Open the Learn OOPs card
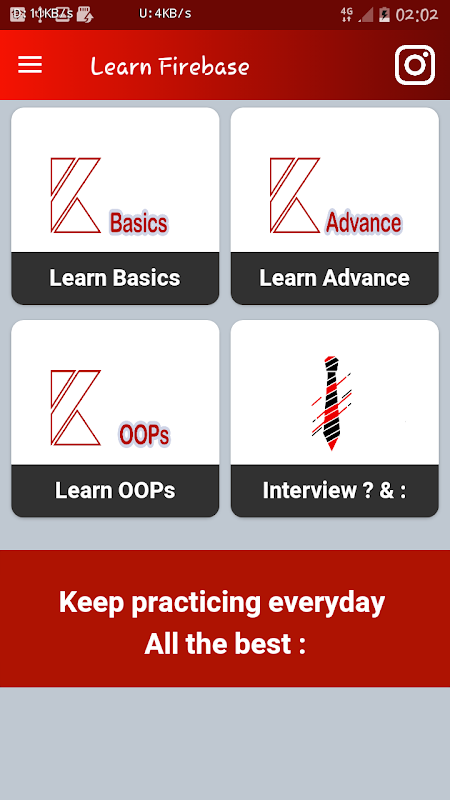The image size is (450, 800). tap(115, 418)
